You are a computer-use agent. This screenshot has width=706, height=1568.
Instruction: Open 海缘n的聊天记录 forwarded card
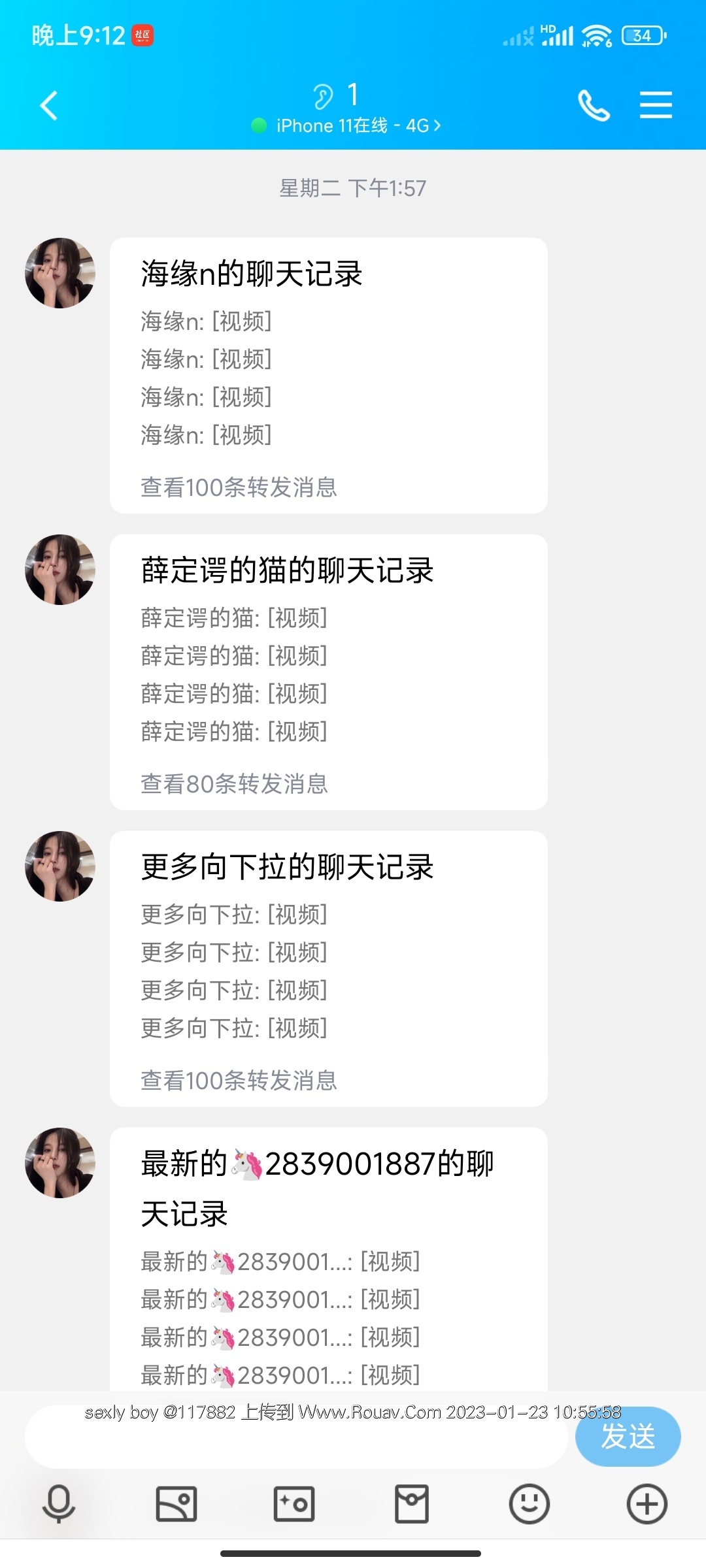[x=328, y=375]
